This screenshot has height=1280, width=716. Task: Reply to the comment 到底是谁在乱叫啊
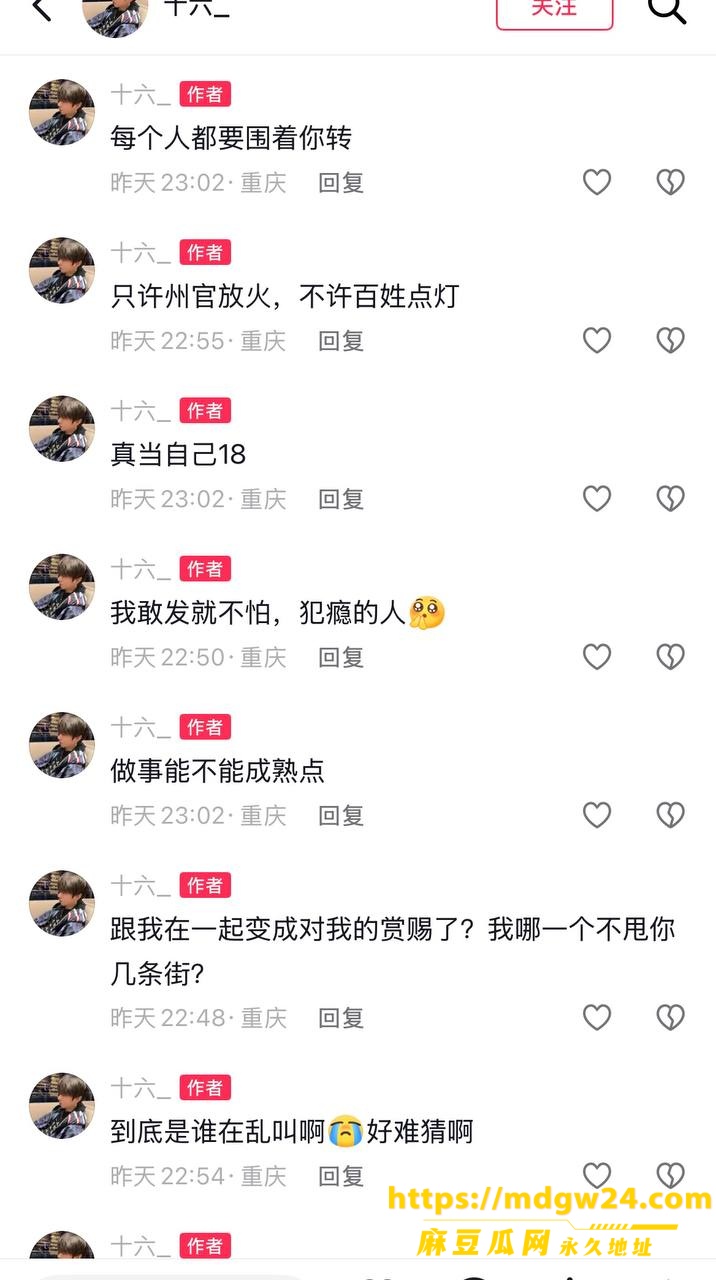tap(341, 1175)
